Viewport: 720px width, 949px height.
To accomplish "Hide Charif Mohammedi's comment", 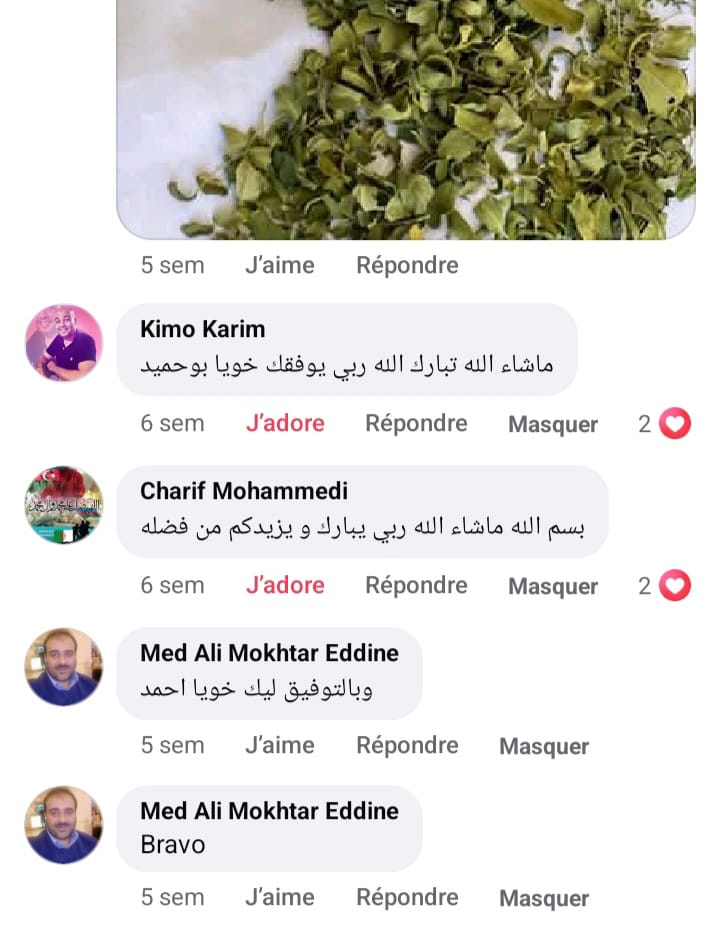I will pyautogui.click(x=552, y=586).
